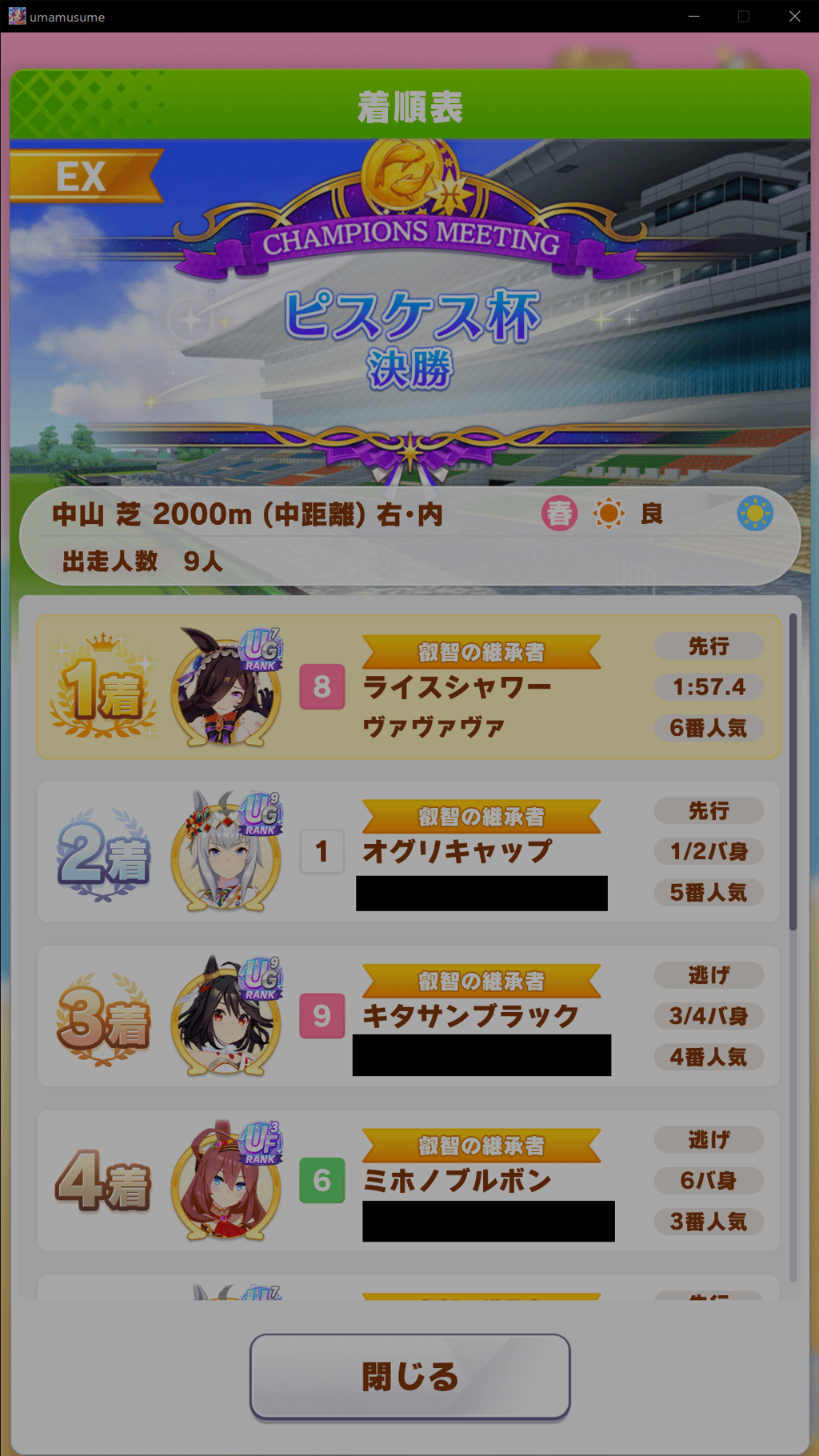This screenshot has height=1456, width=819.
Task: Close the umamusume window
Action: click(x=794, y=16)
